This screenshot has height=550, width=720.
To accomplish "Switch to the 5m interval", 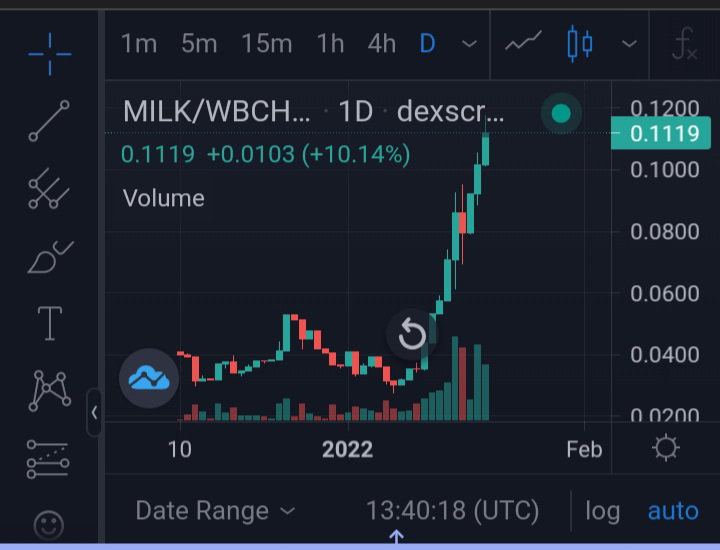I will click(x=199, y=44).
